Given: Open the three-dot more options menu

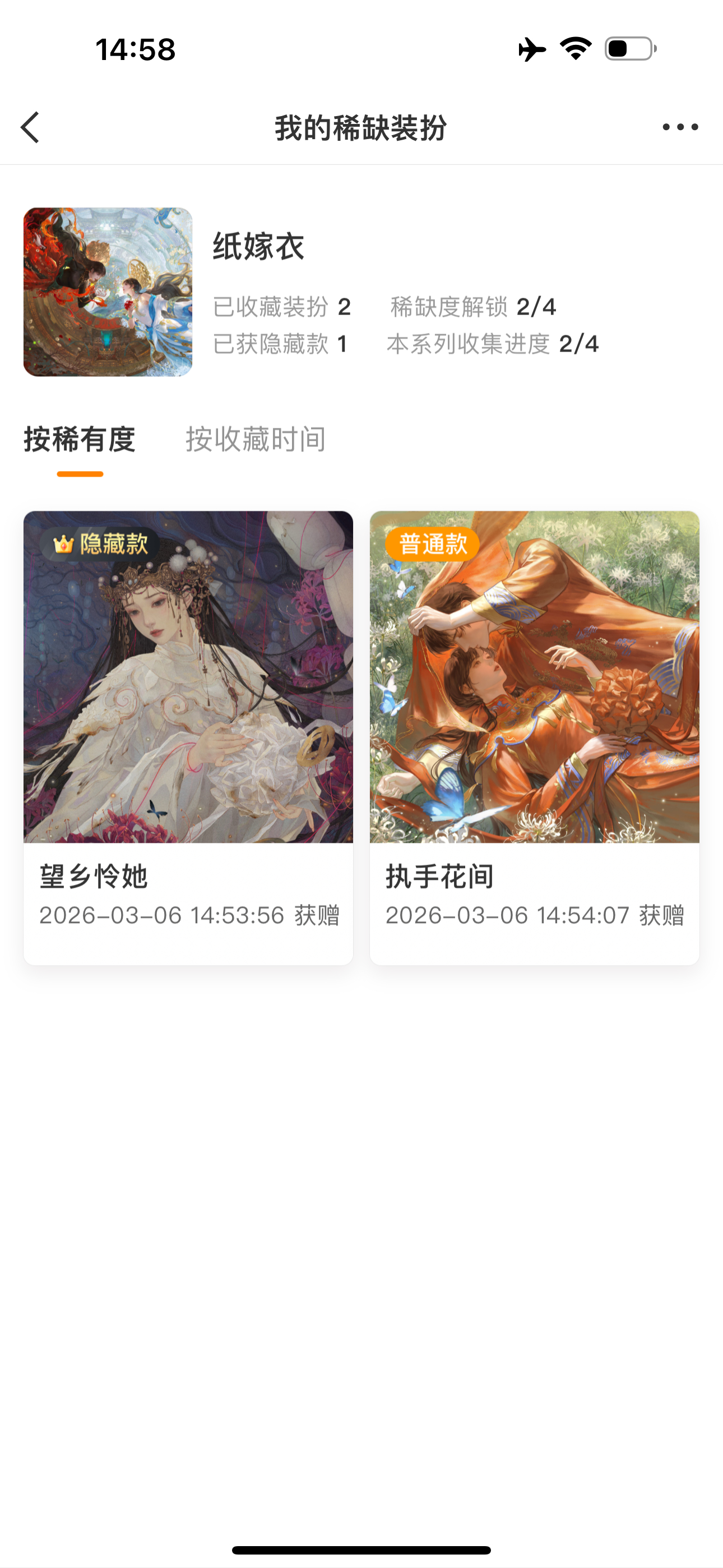Looking at the screenshot, I should coord(680,128).
